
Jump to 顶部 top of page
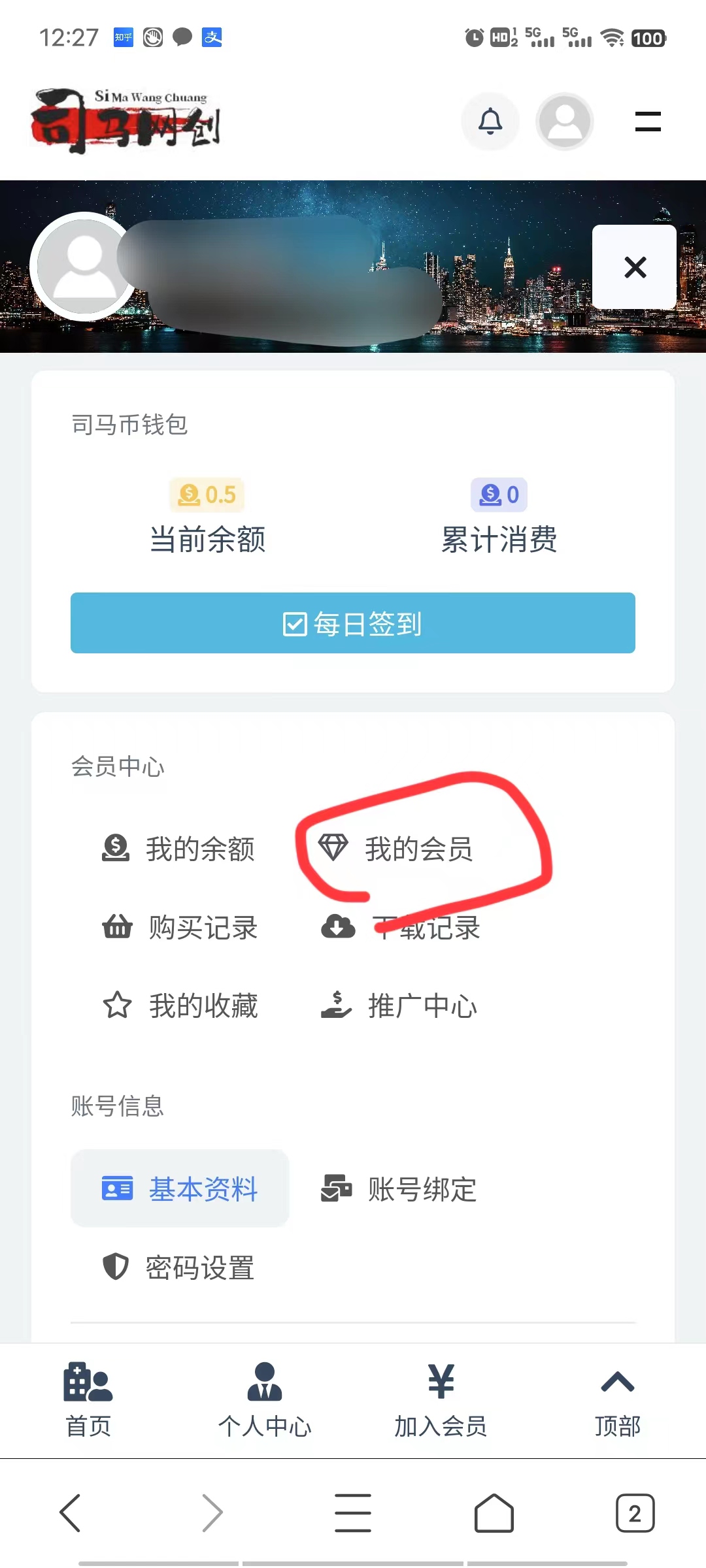(x=617, y=1400)
